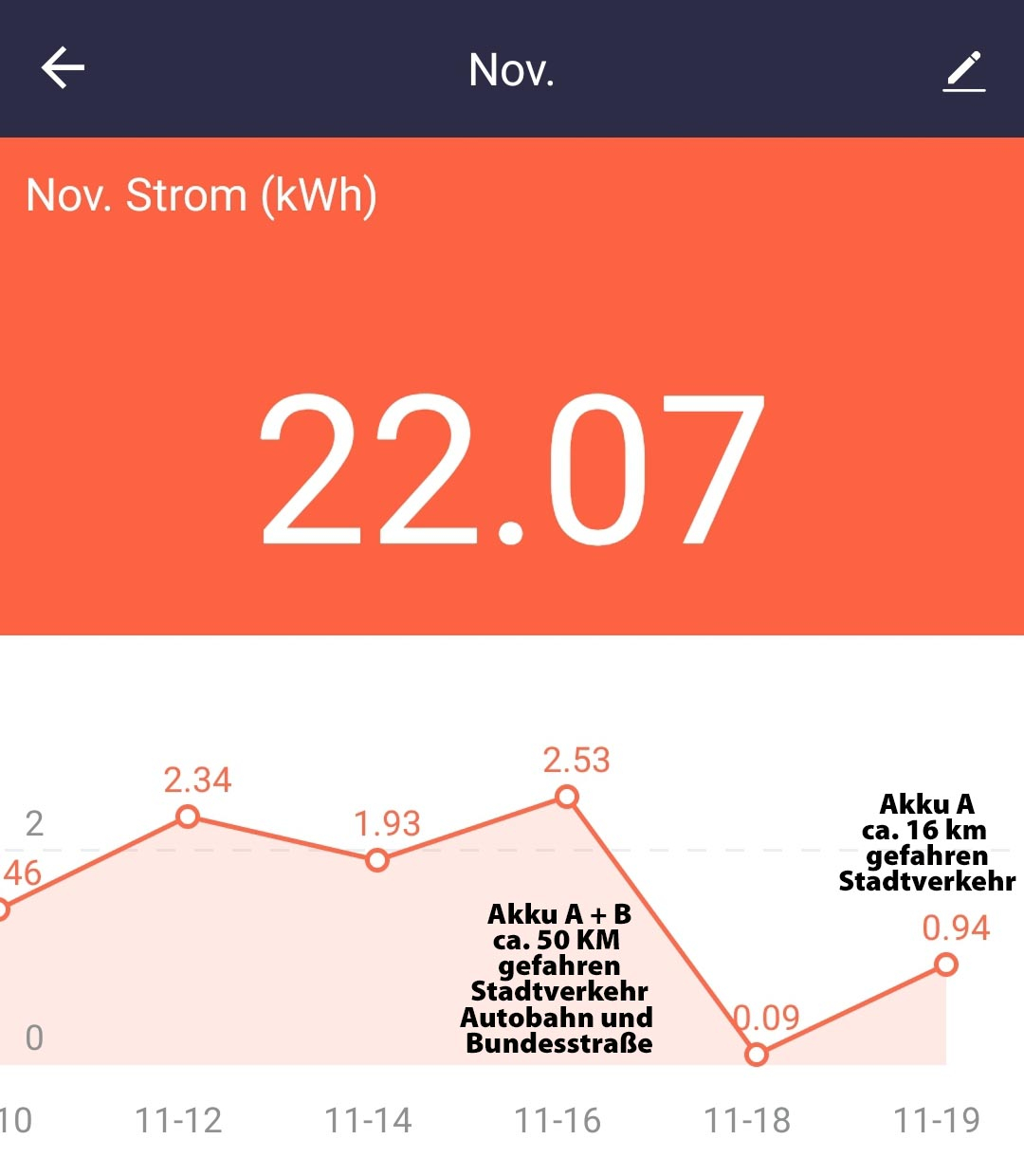Open the edit pencil icon

click(x=963, y=71)
